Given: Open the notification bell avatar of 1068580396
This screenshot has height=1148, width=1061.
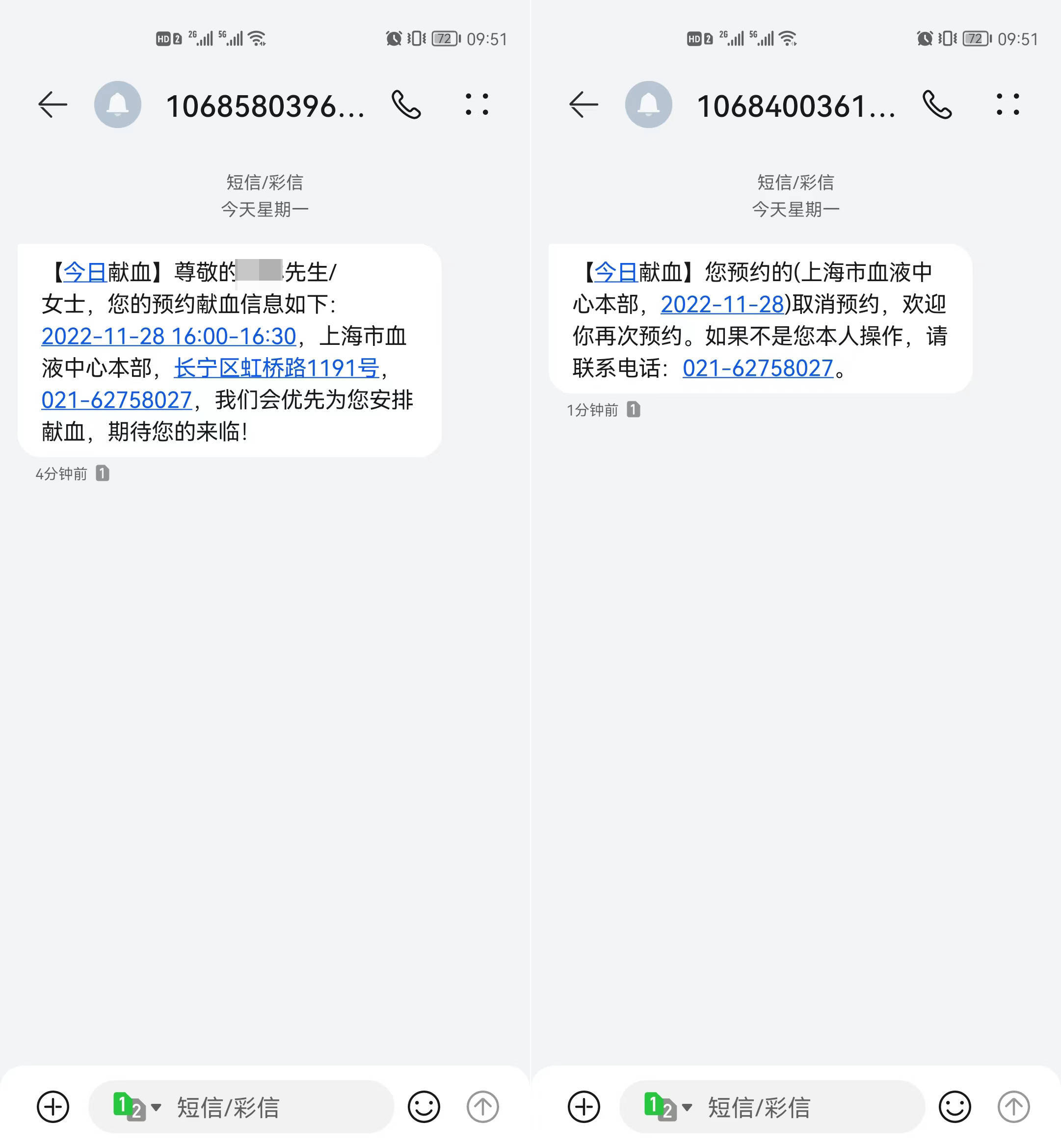Looking at the screenshot, I should pyautogui.click(x=116, y=105).
